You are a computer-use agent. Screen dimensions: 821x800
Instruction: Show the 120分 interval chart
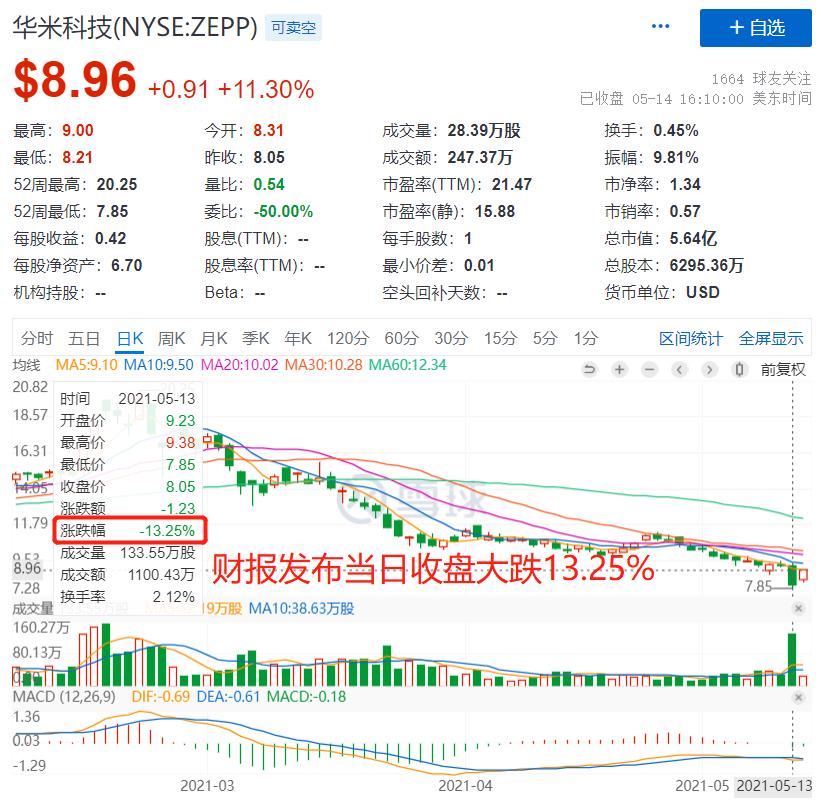[347, 338]
